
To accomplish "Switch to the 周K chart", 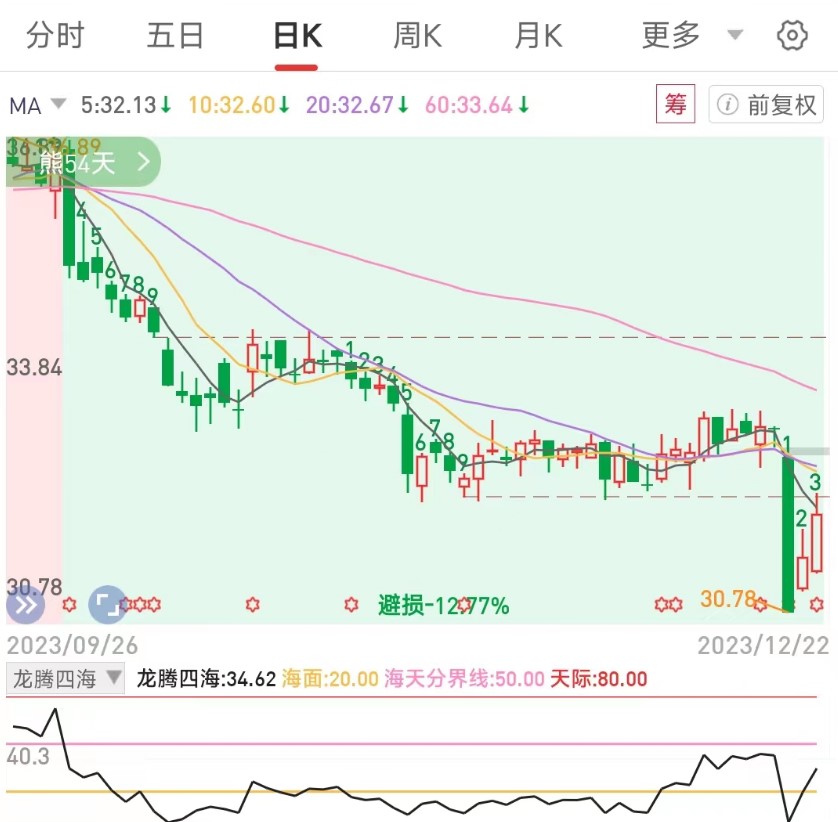I will [x=417, y=36].
